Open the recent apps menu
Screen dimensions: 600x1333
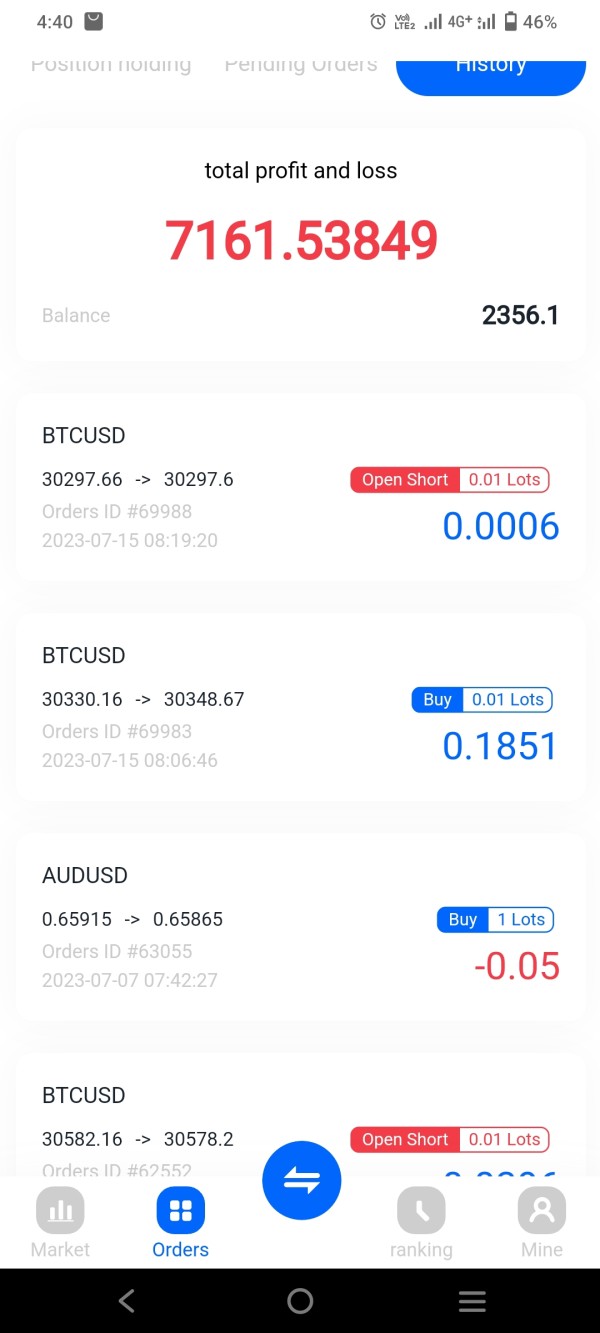(x=471, y=1301)
